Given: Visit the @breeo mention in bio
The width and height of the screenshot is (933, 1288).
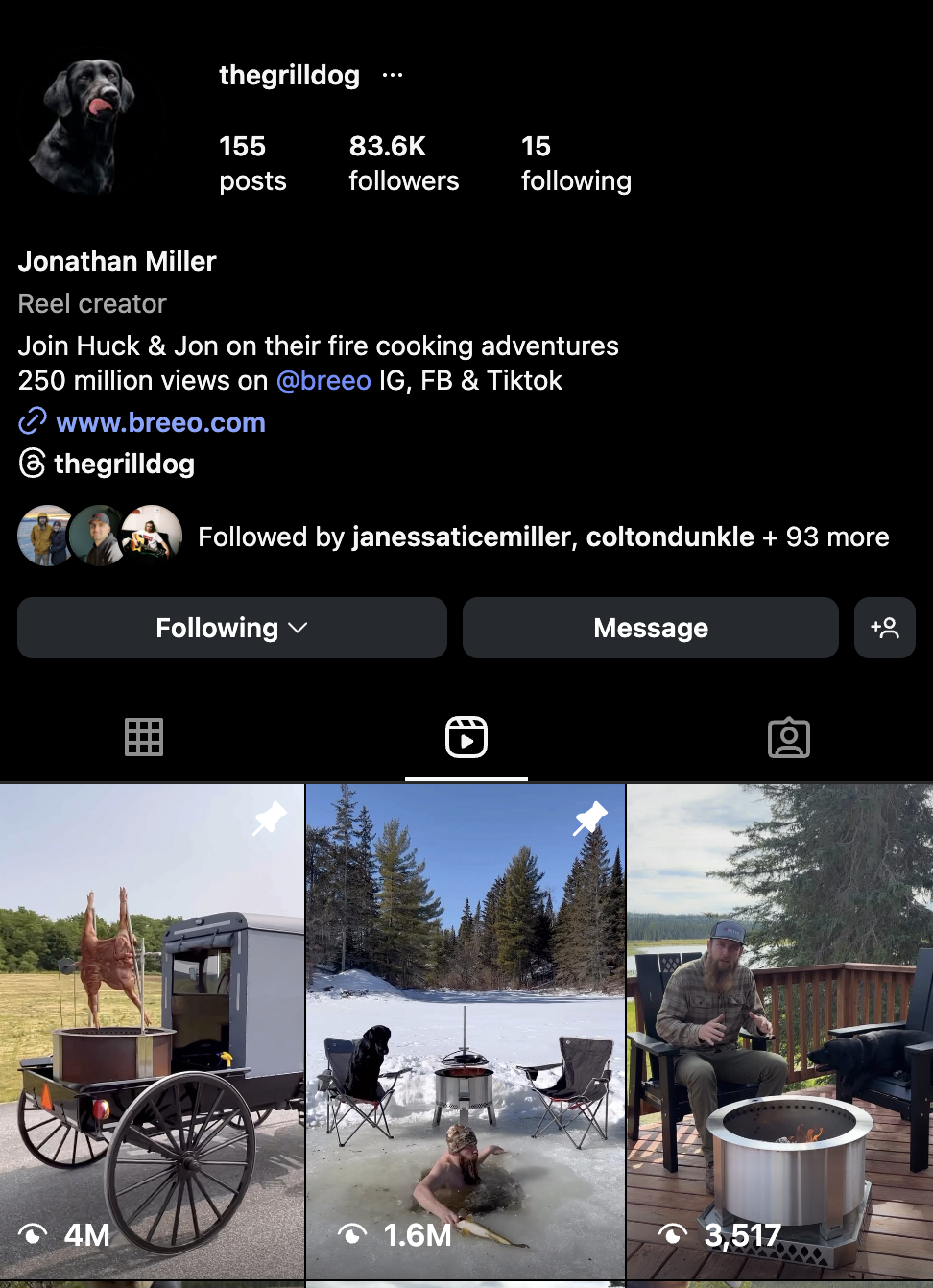Looking at the screenshot, I should click(x=323, y=381).
